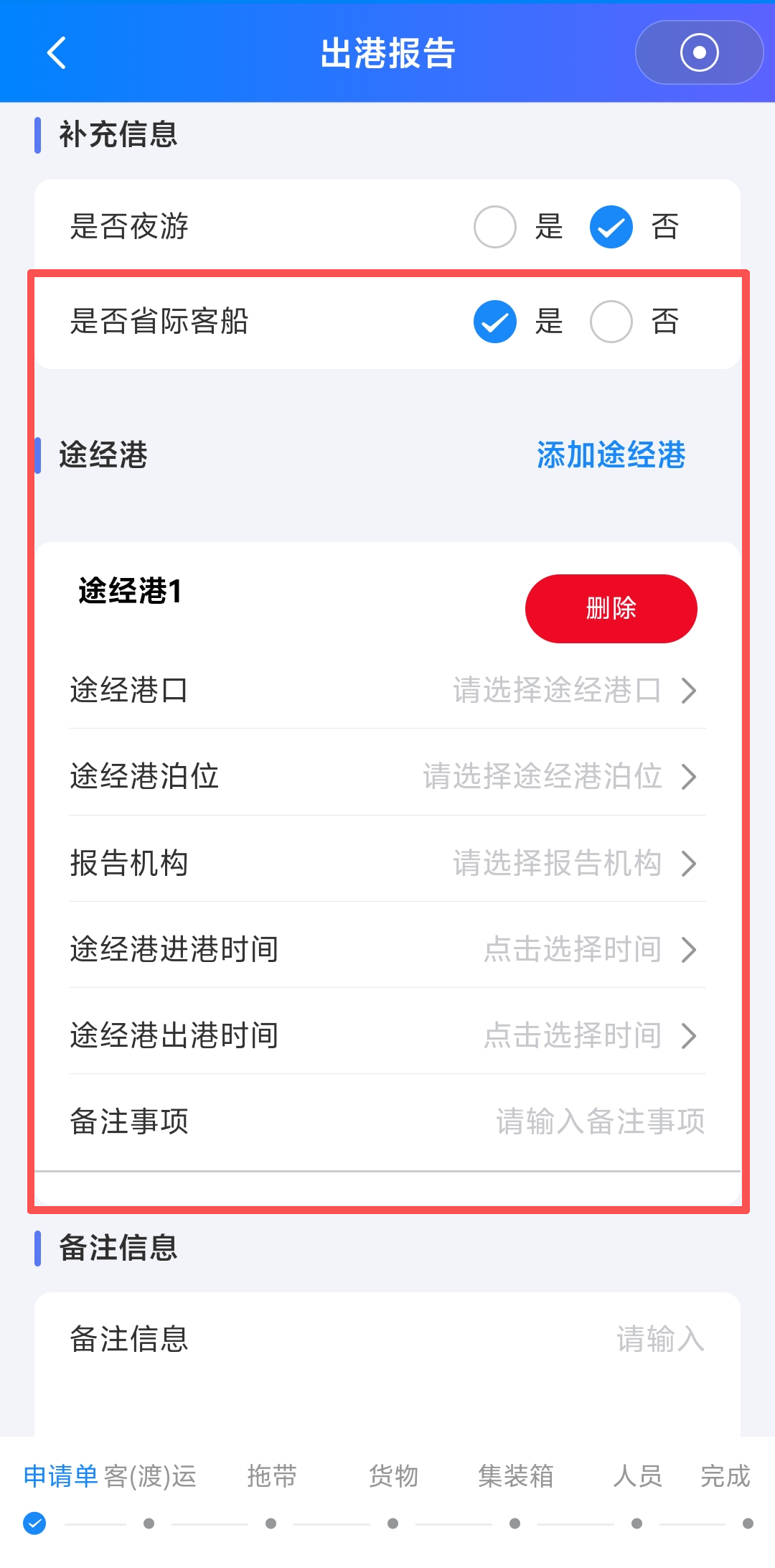This screenshot has width=775, height=1568.
Task: Switch to the 货物 step
Action: (393, 1477)
